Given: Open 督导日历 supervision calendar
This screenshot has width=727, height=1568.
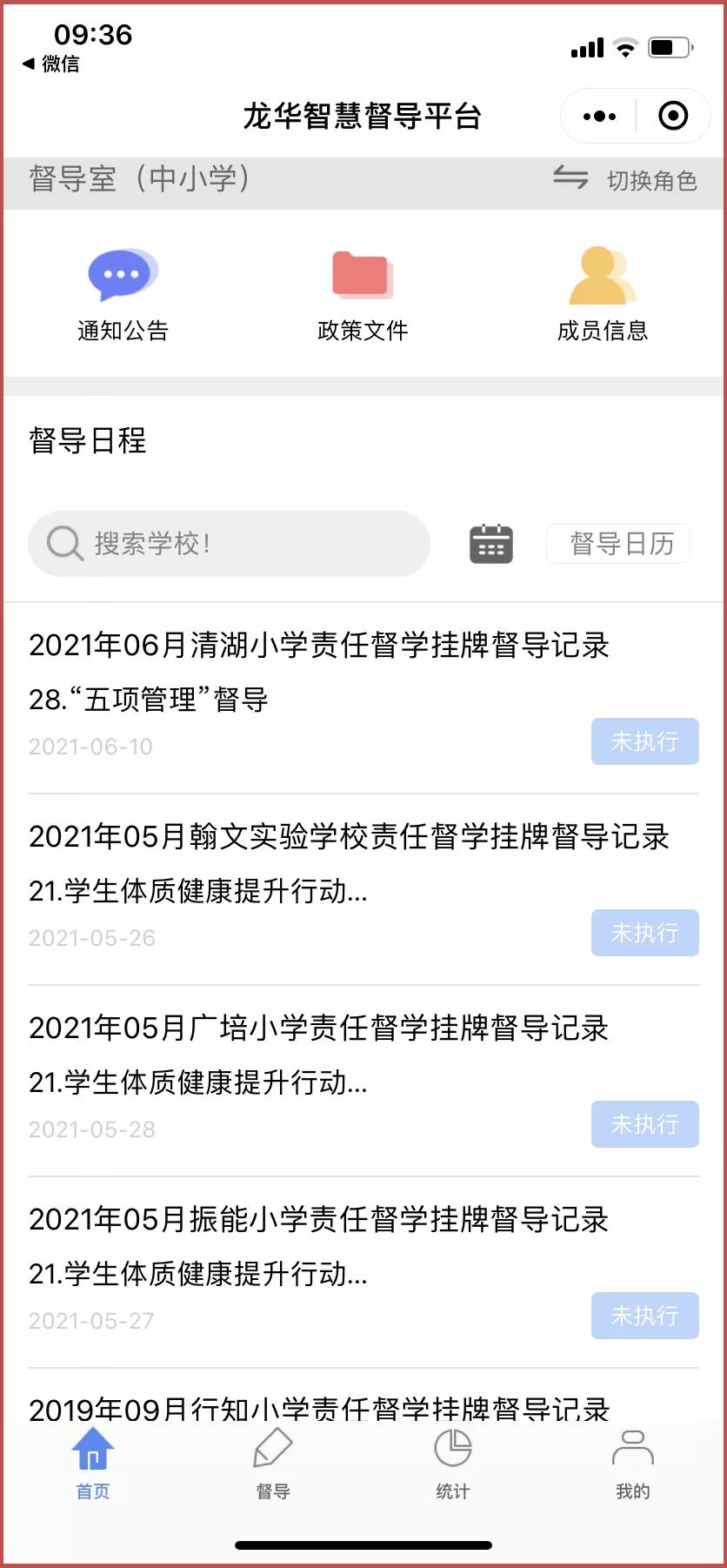Looking at the screenshot, I should 619,544.
